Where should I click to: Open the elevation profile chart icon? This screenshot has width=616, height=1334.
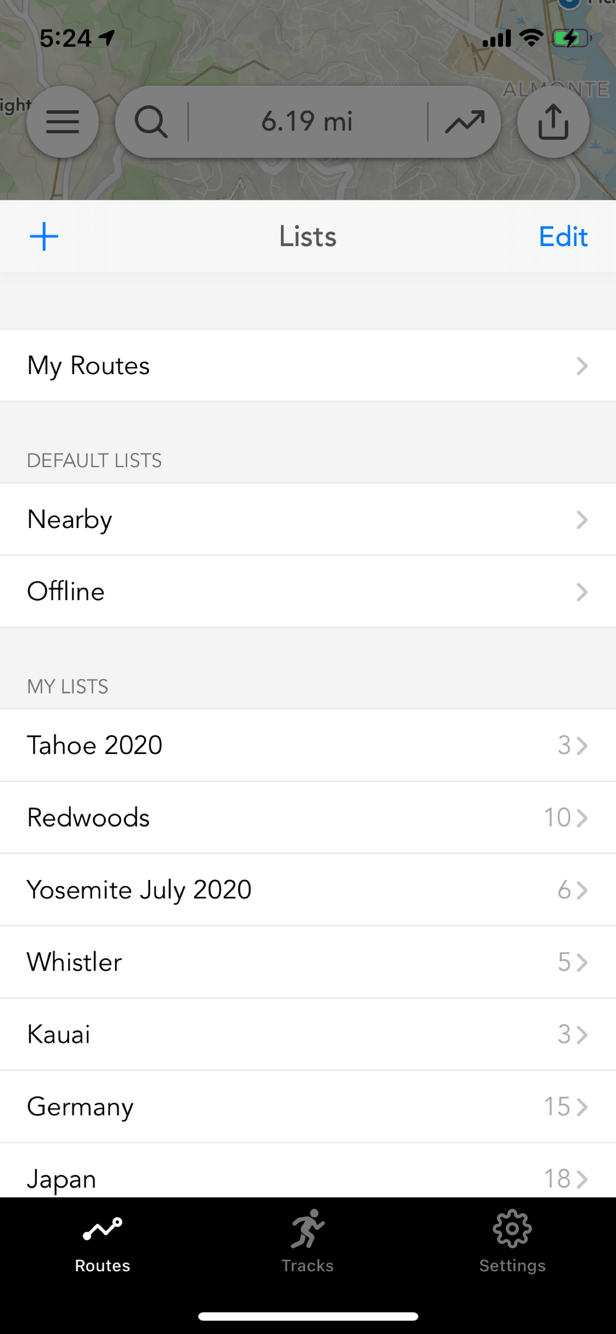coord(464,122)
